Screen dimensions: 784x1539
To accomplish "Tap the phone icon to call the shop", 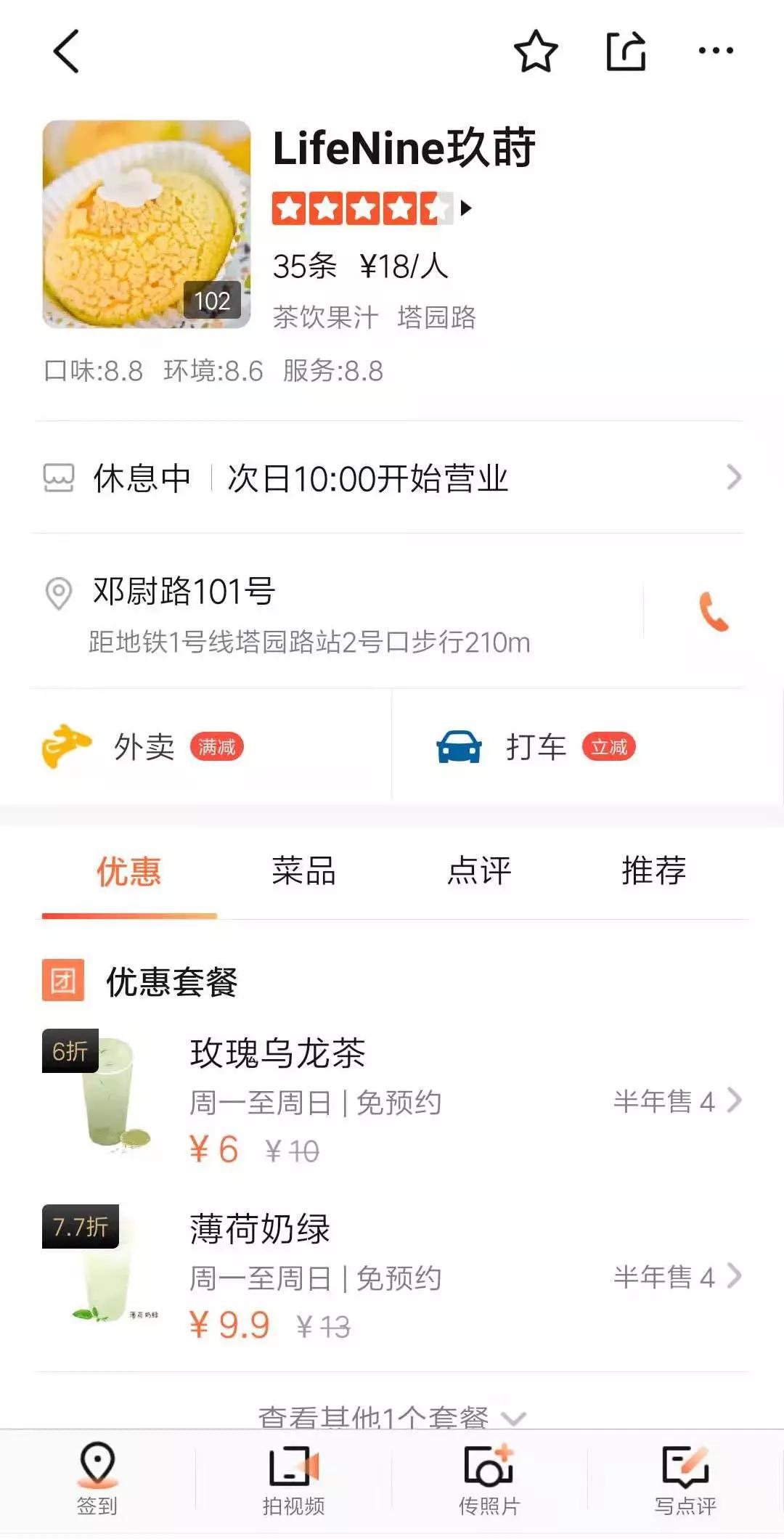I will point(712,613).
